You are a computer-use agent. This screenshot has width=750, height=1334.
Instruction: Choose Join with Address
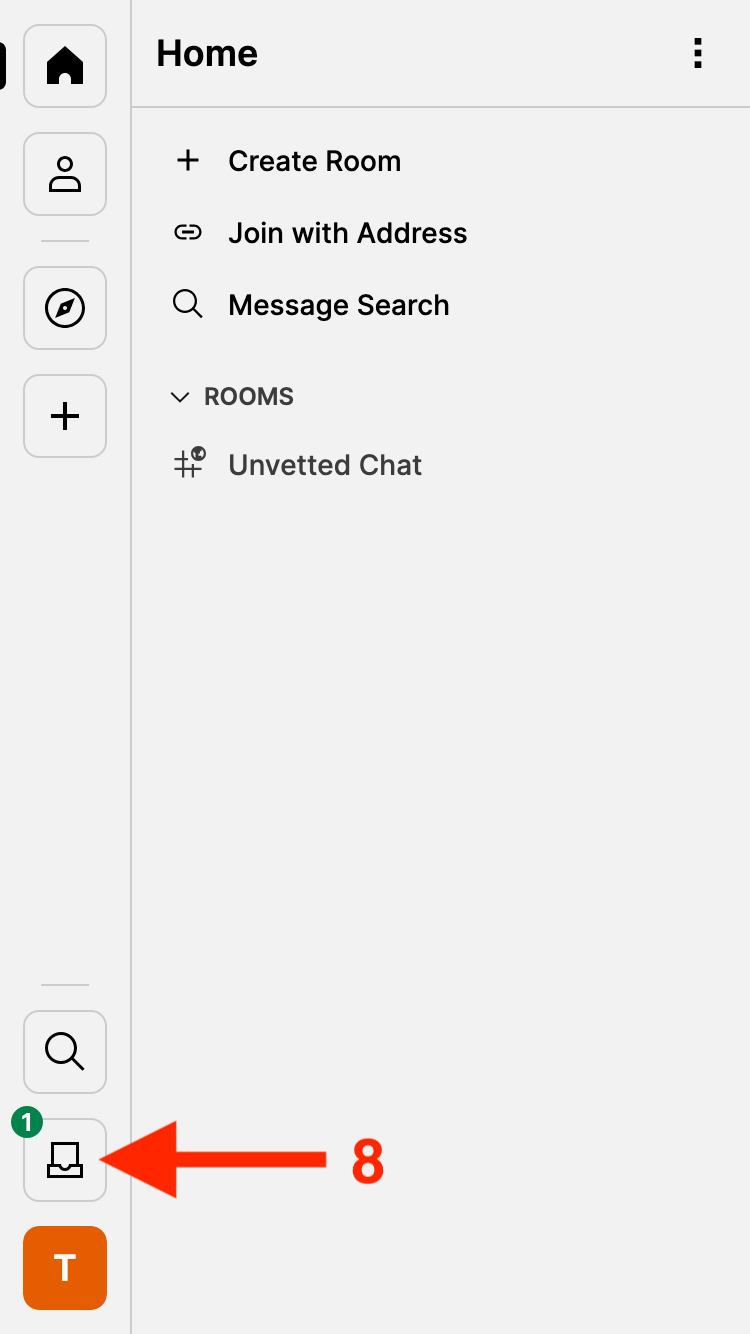(x=347, y=233)
